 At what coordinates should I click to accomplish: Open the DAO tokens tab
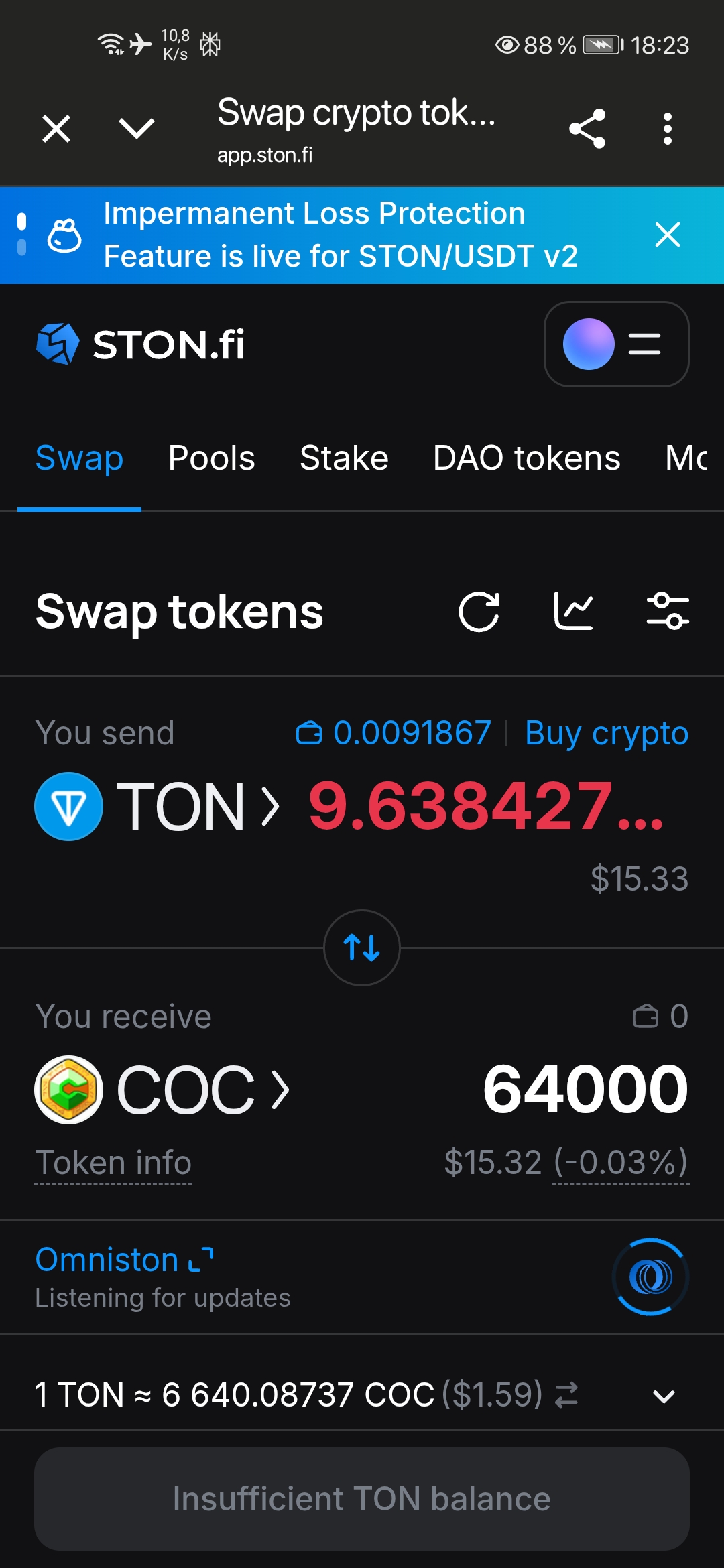click(526, 458)
